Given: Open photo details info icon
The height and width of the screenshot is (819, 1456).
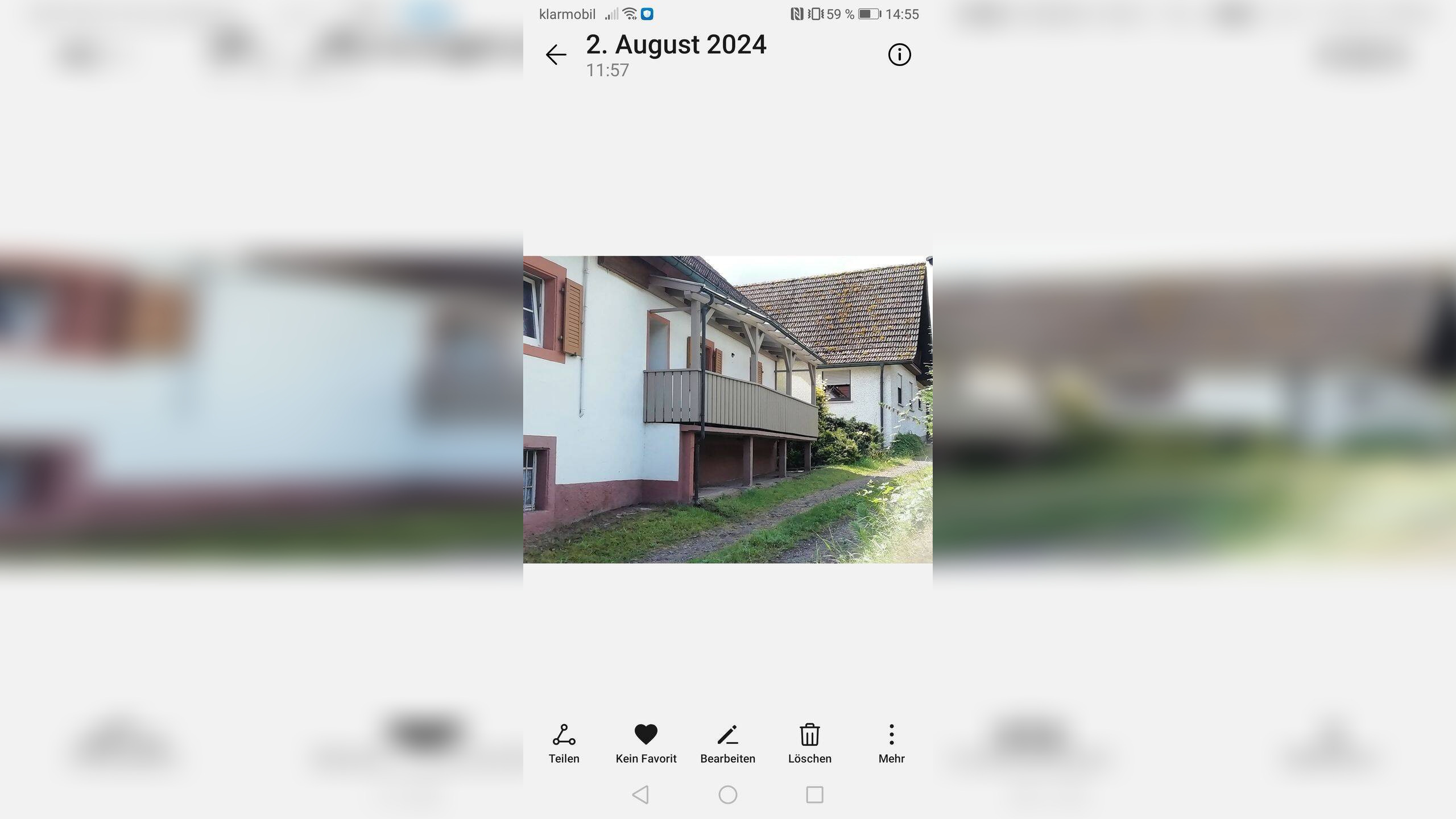Looking at the screenshot, I should coord(899,55).
